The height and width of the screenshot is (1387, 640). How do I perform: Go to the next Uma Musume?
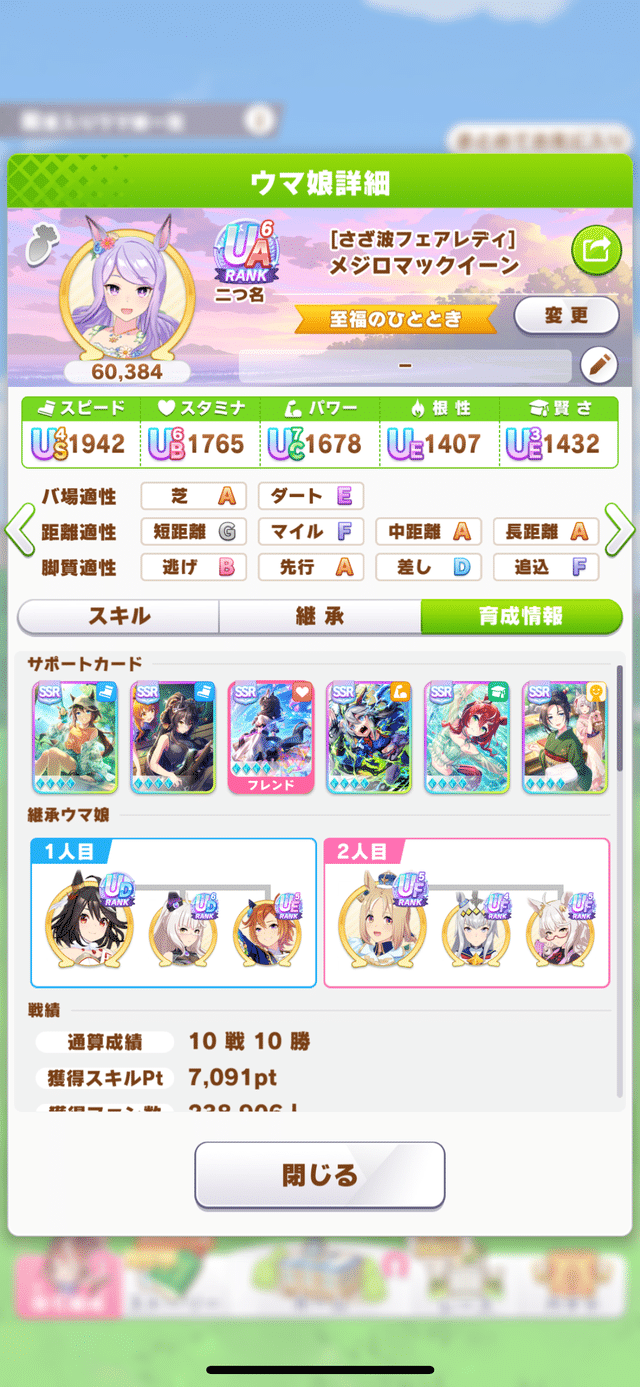(621, 530)
